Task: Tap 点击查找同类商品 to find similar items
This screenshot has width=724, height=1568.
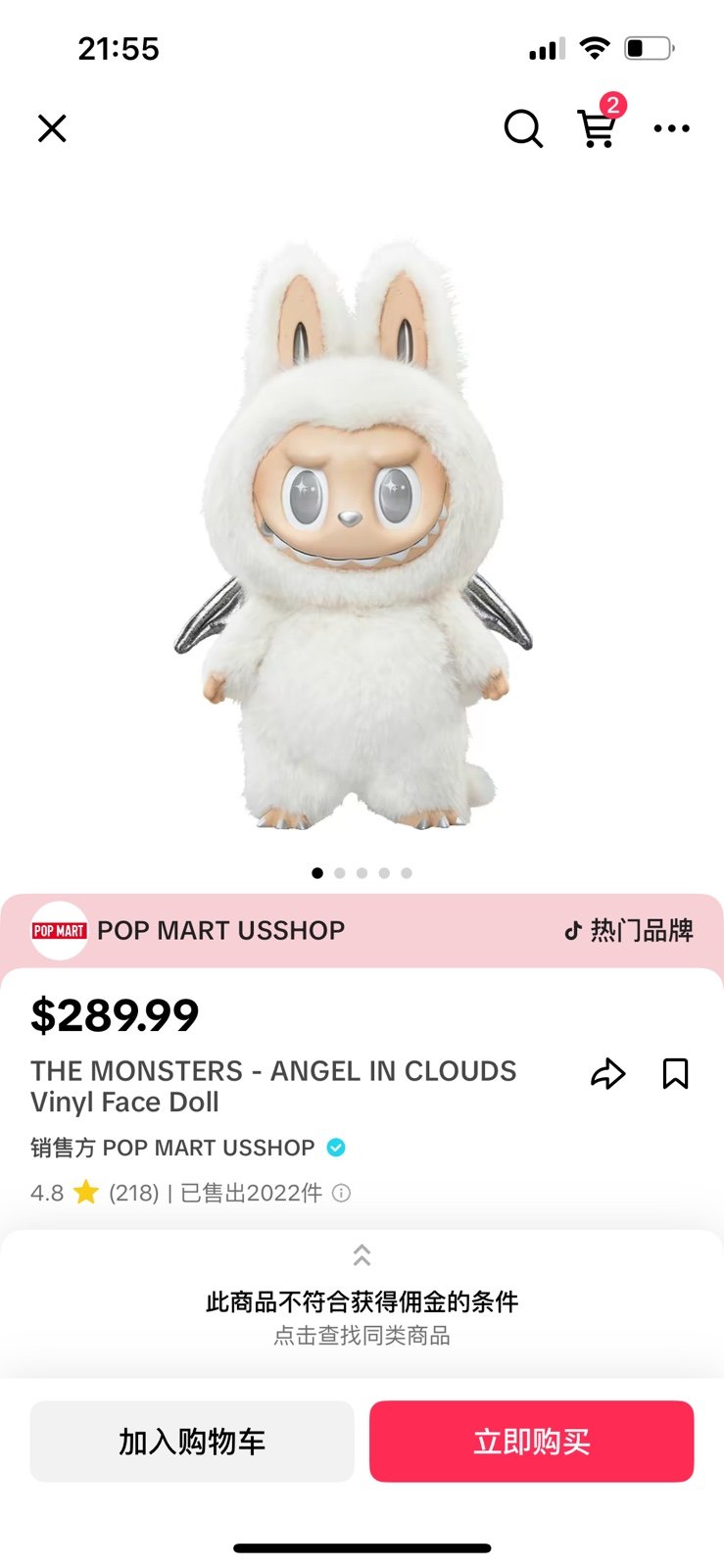Action: (x=362, y=1336)
